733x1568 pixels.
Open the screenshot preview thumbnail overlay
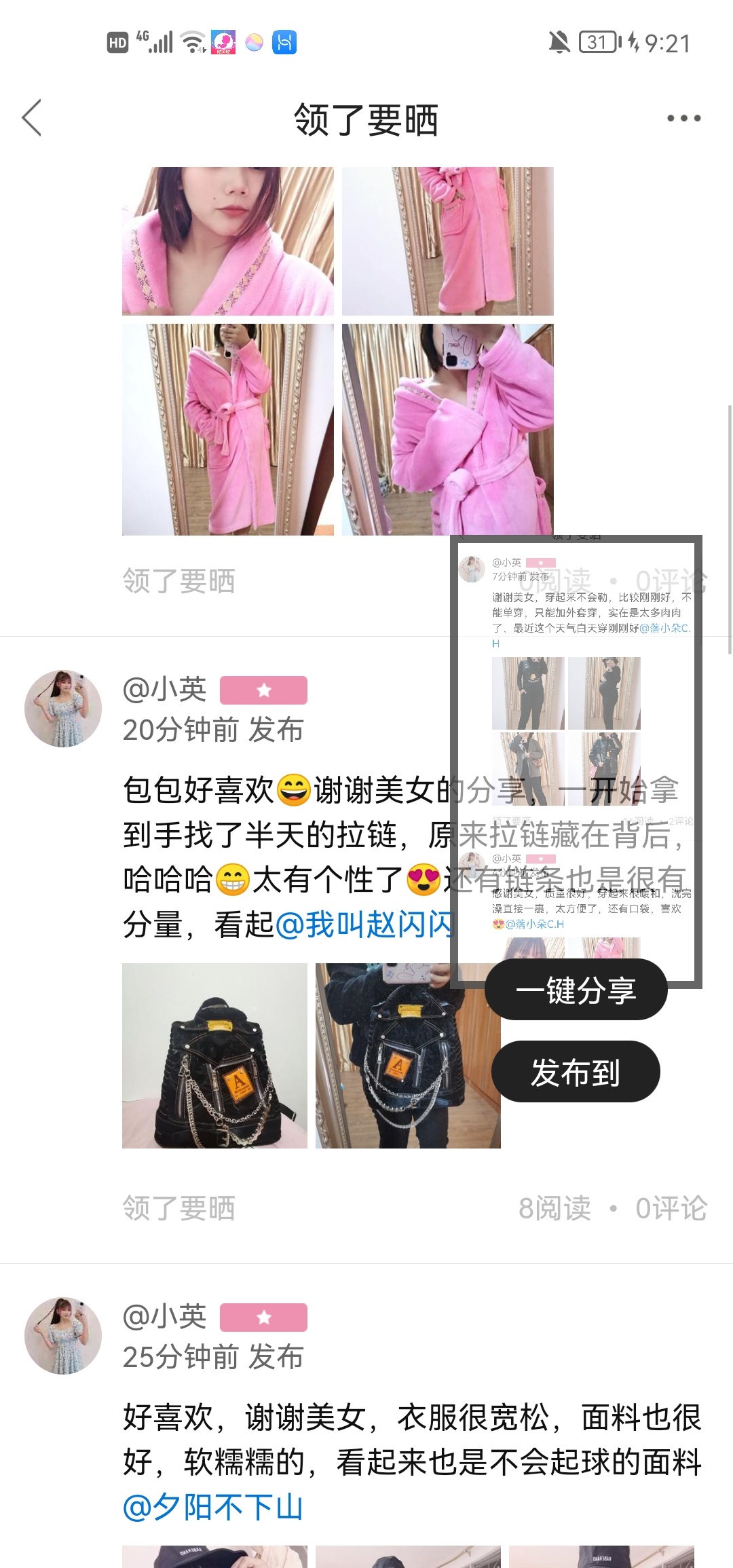point(576,760)
